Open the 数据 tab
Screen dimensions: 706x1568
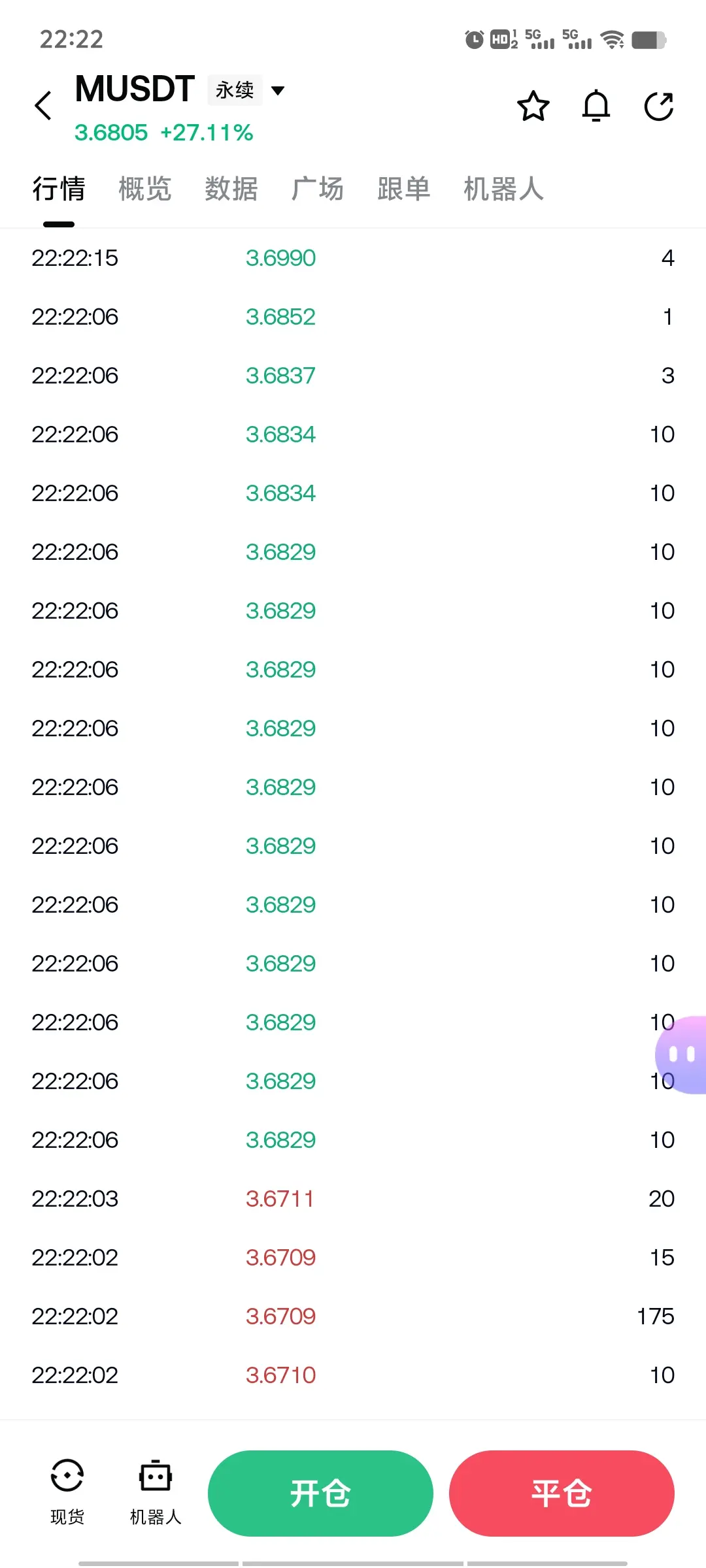231,189
